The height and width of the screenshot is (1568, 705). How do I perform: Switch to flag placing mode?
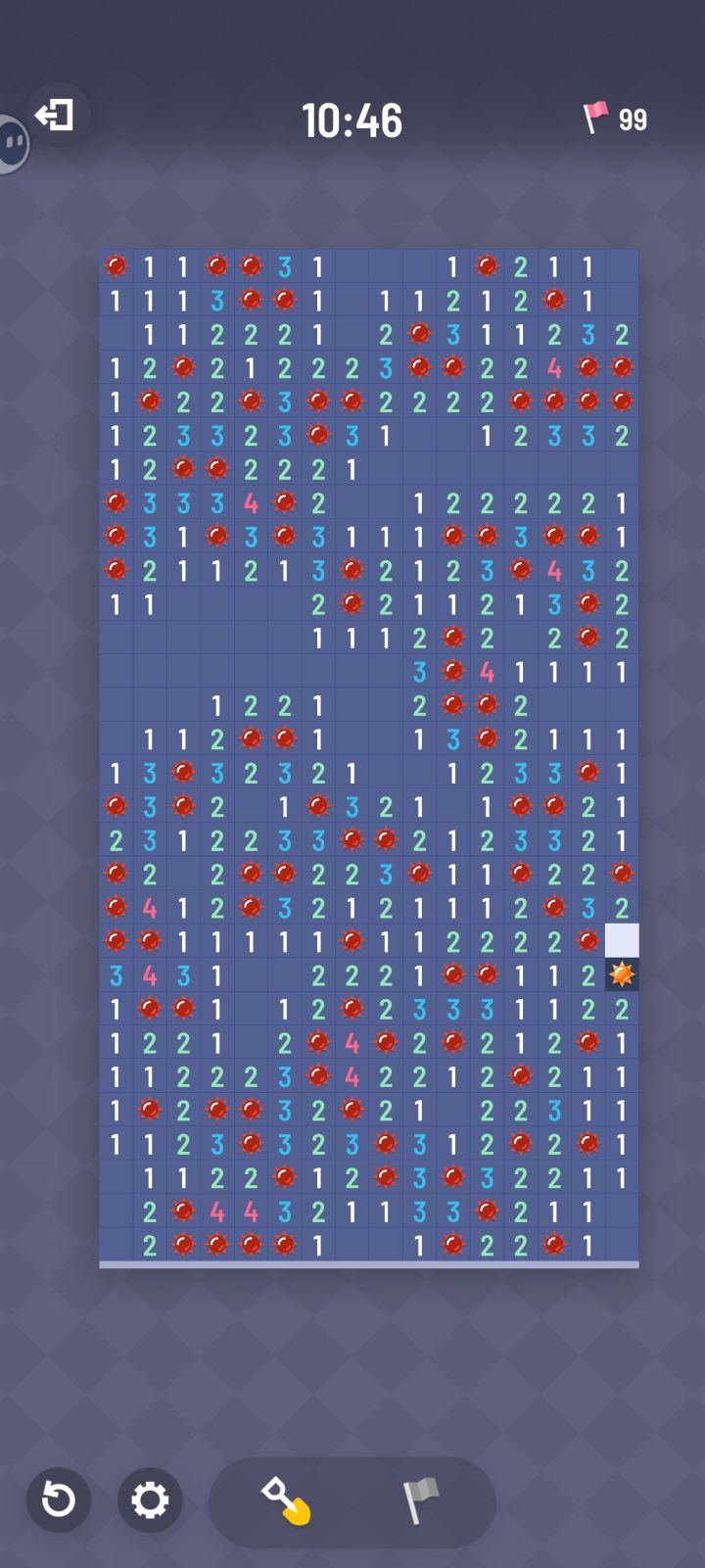coord(421,1500)
